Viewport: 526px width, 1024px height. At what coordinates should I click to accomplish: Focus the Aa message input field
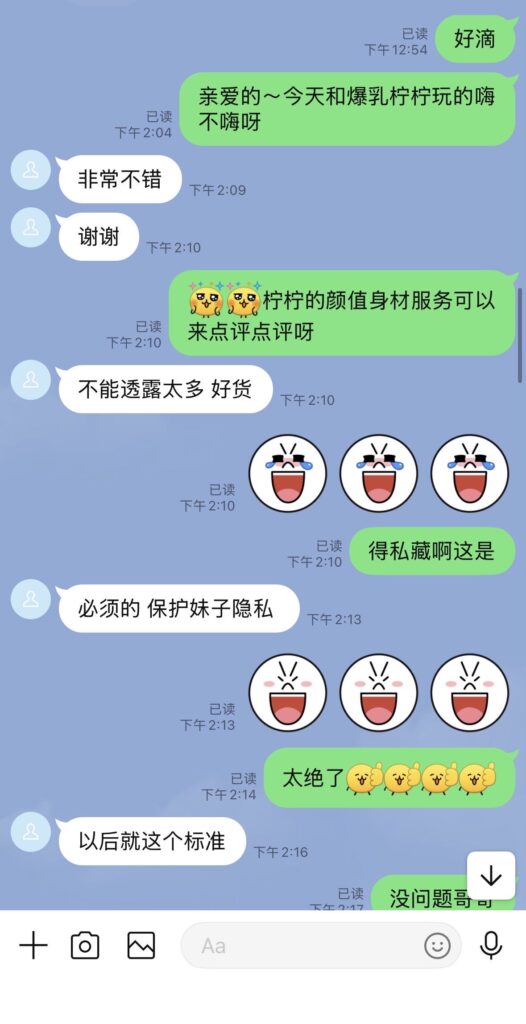(302, 946)
